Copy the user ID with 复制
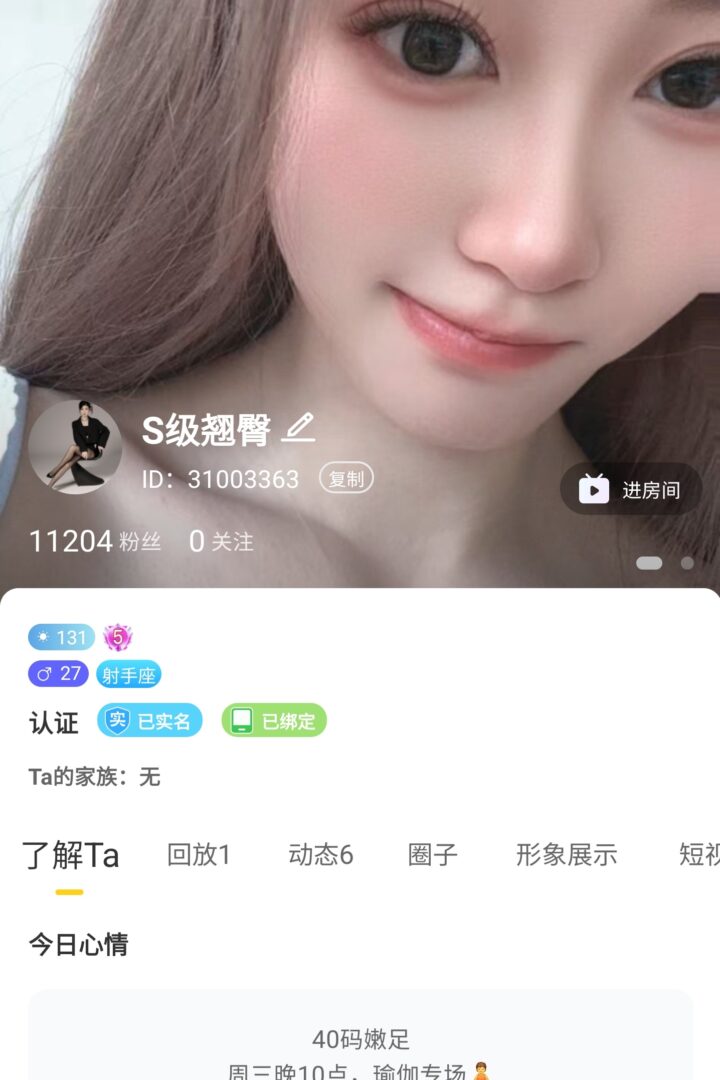The height and width of the screenshot is (1080, 720). pyautogui.click(x=346, y=479)
